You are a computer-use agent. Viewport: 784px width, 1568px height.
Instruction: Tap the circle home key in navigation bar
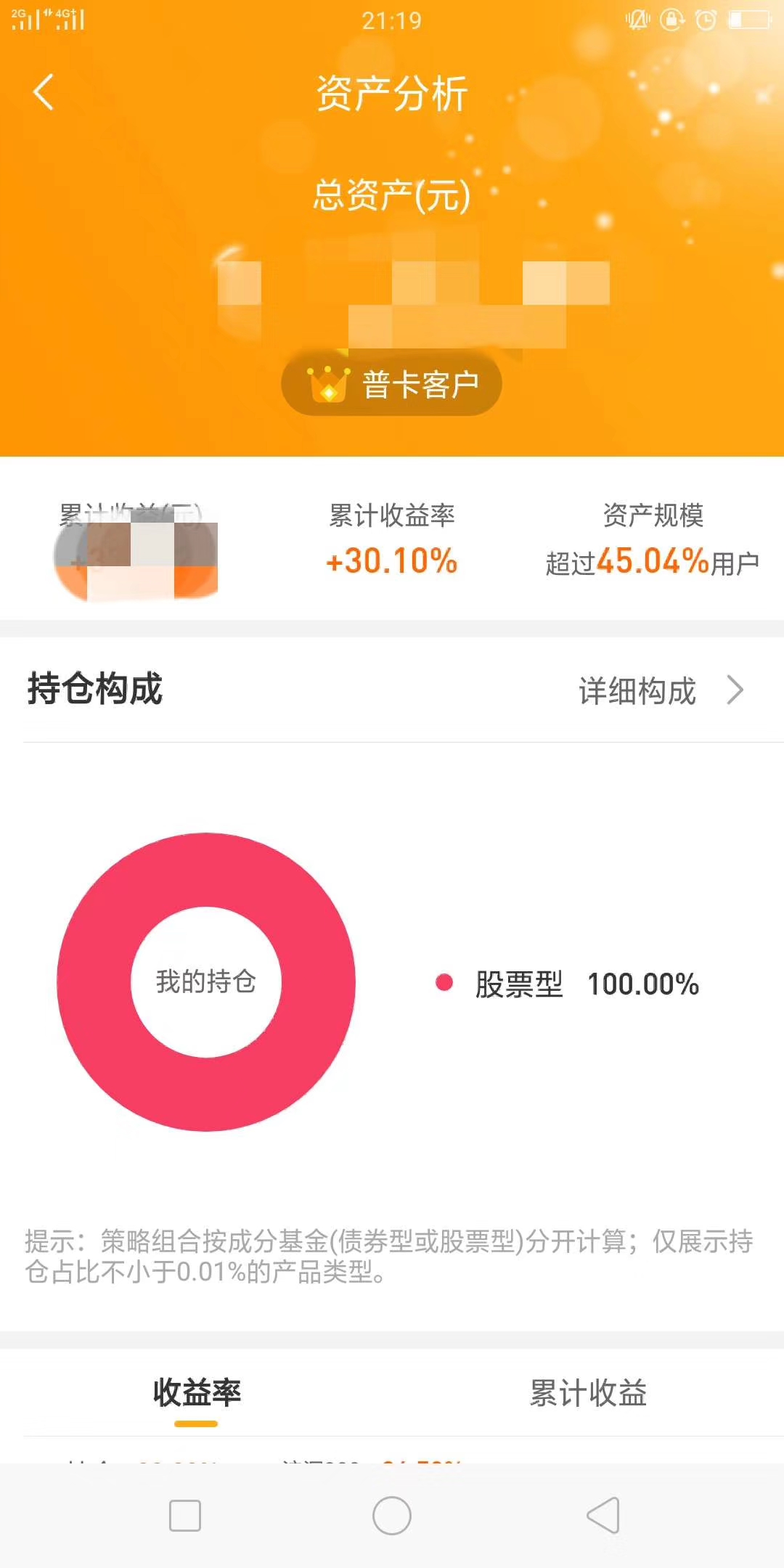[391, 1515]
